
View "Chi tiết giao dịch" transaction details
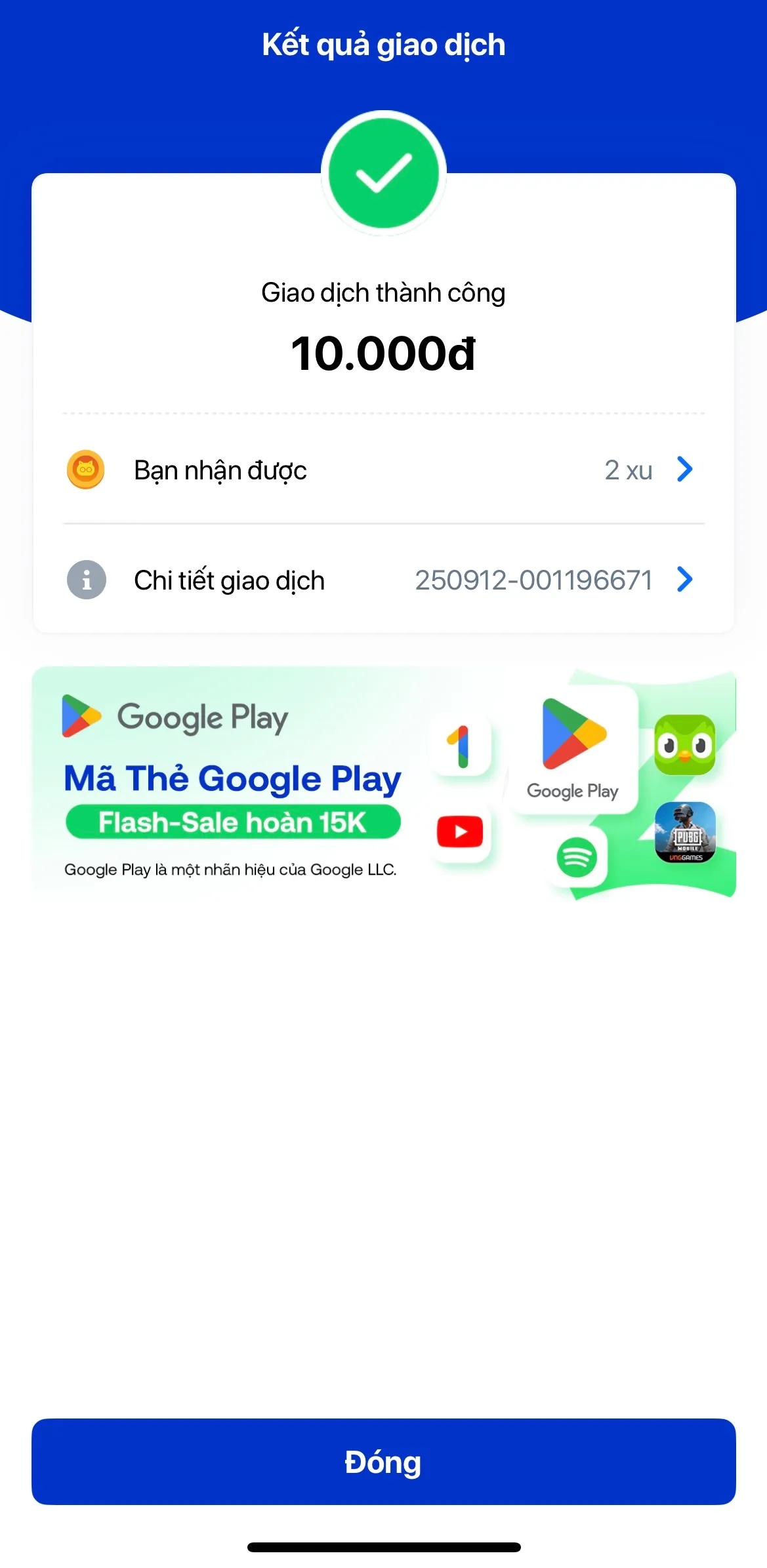(383, 580)
